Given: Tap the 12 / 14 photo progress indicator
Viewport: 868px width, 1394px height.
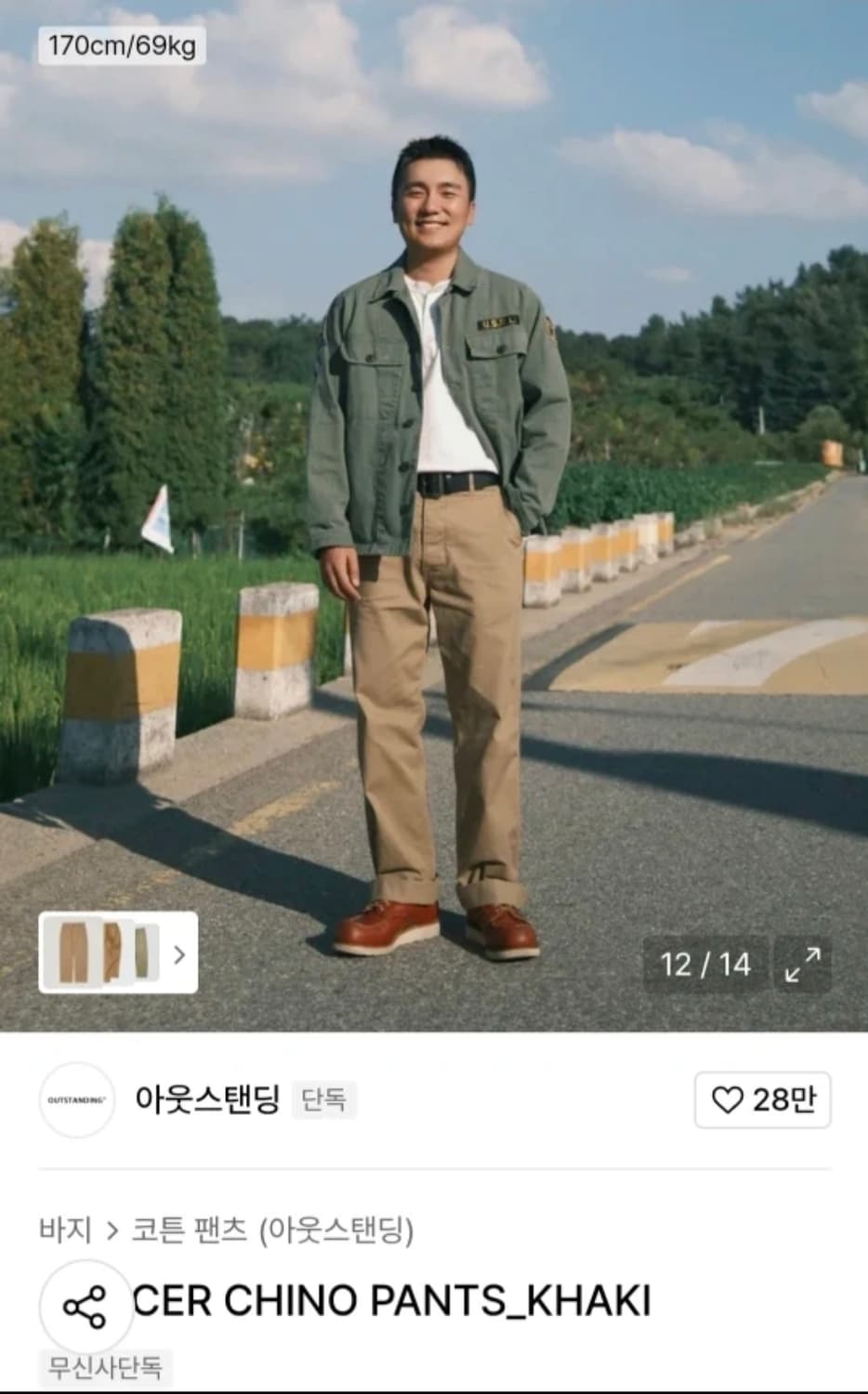Looking at the screenshot, I should (704, 964).
